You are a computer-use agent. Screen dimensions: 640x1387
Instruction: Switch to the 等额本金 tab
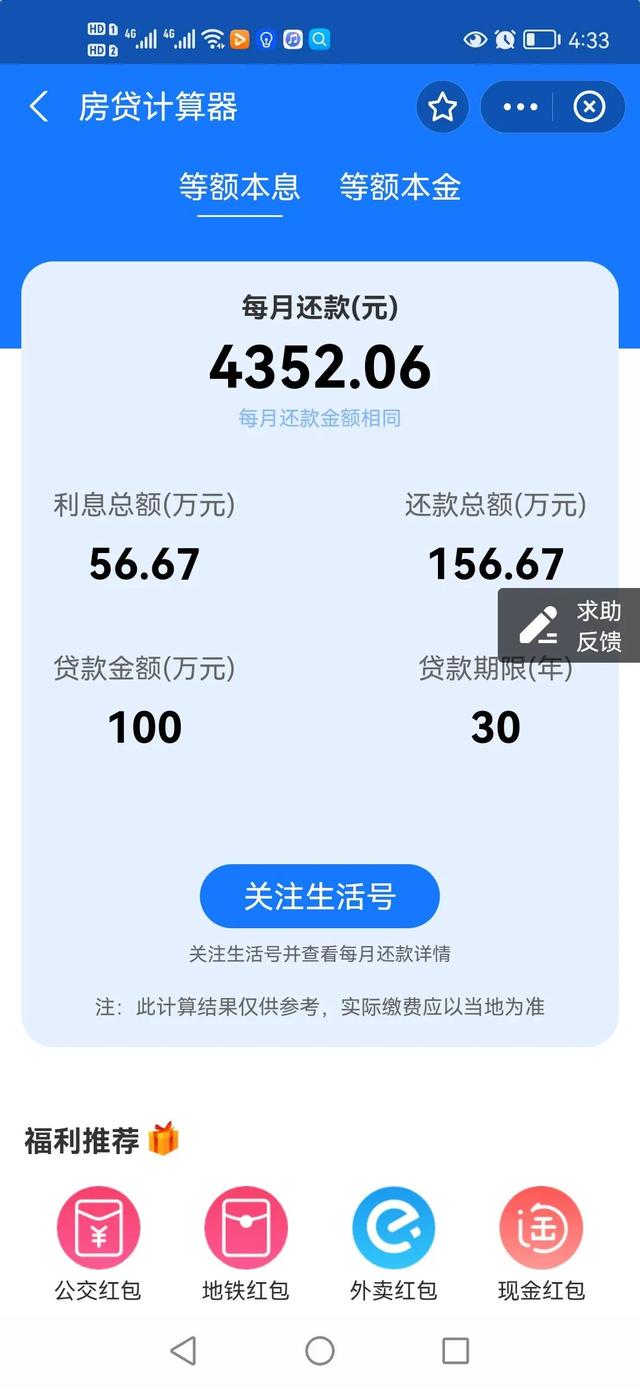[x=400, y=187]
